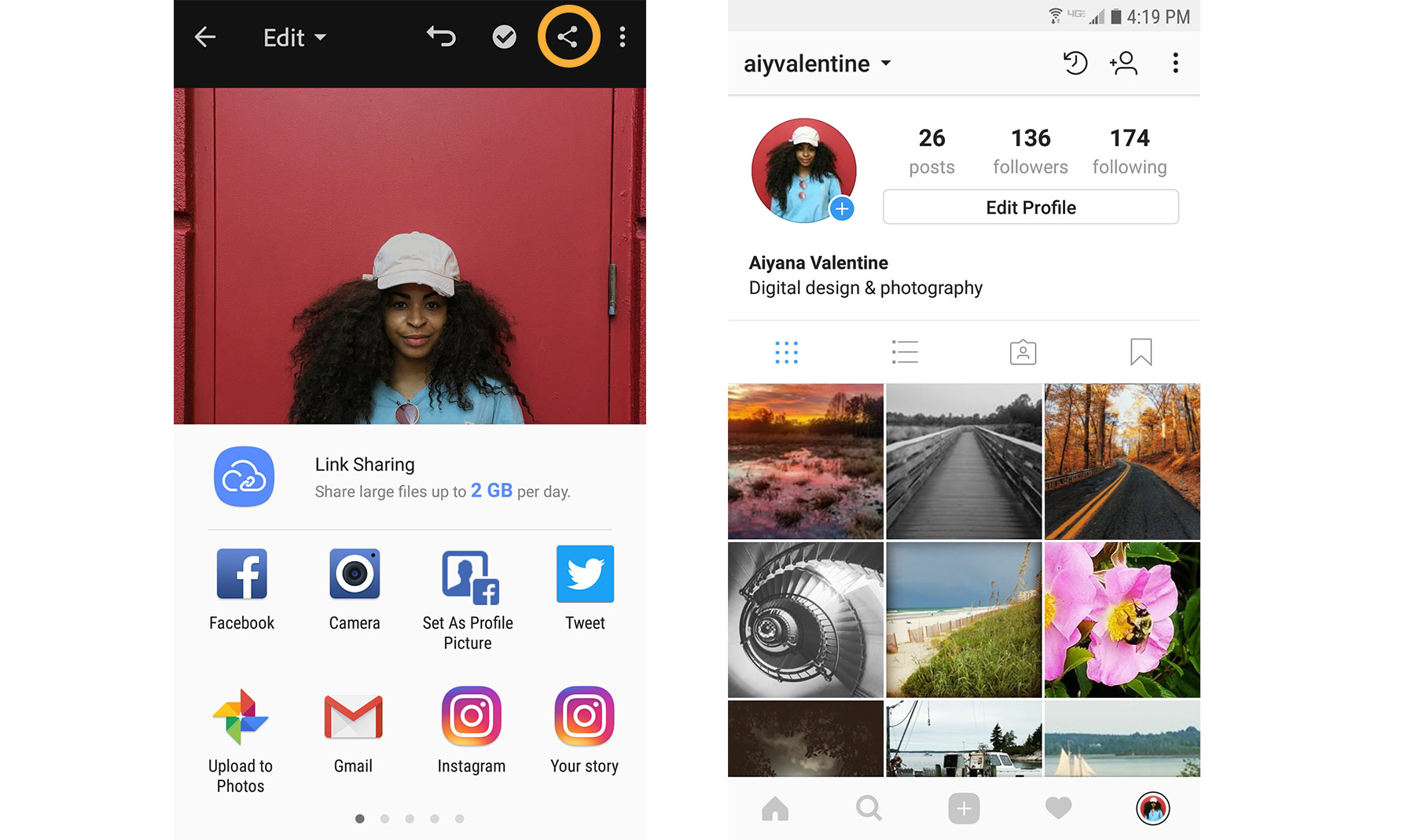The height and width of the screenshot is (840, 1415).
Task: Undo the last edit
Action: pos(441,36)
